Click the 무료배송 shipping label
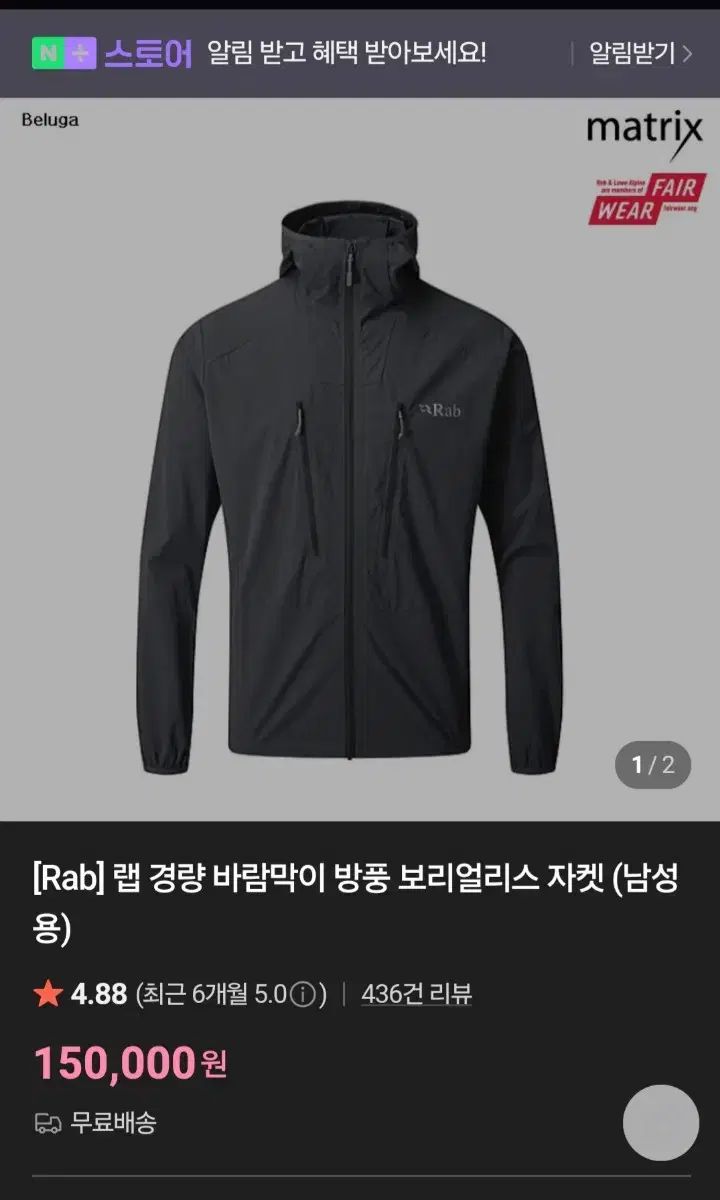The image size is (720, 1200). pyautogui.click(x=110, y=1124)
